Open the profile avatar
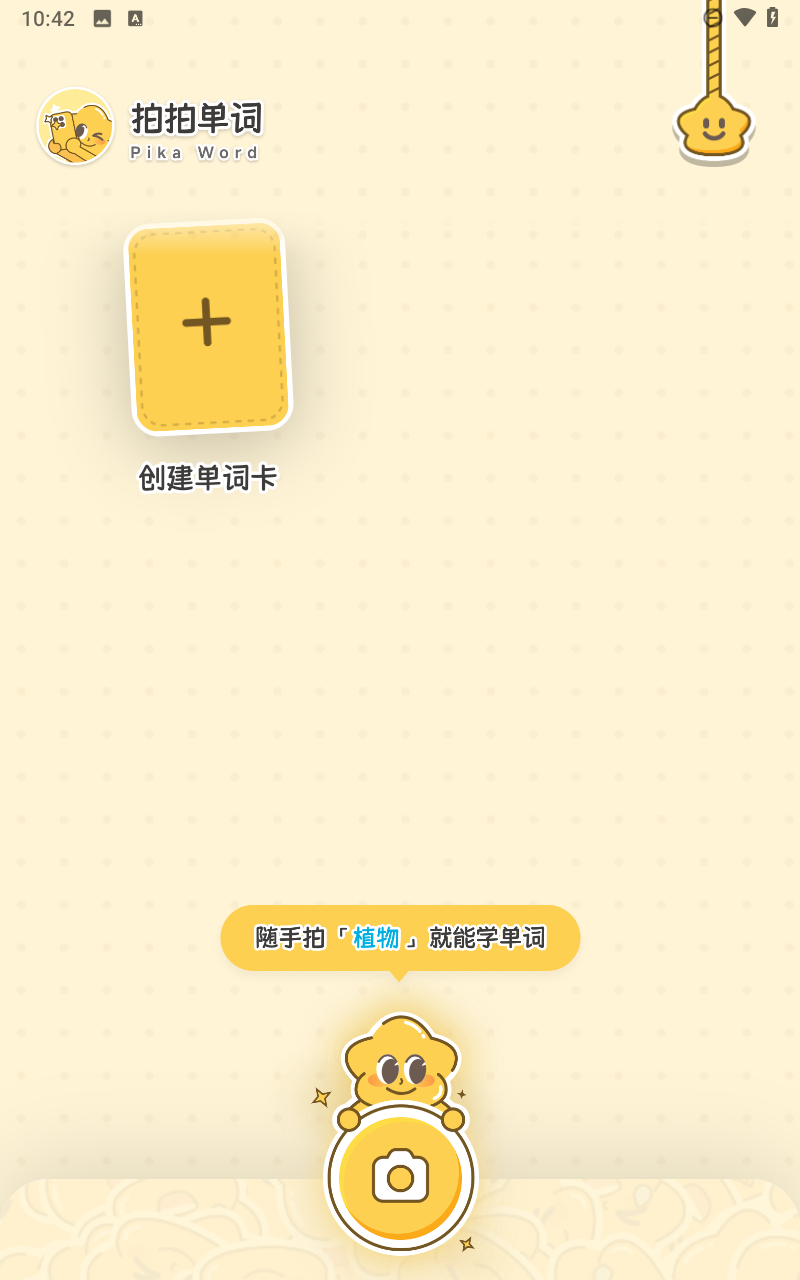This screenshot has width=800, height=1280. [x=76, y=126]
